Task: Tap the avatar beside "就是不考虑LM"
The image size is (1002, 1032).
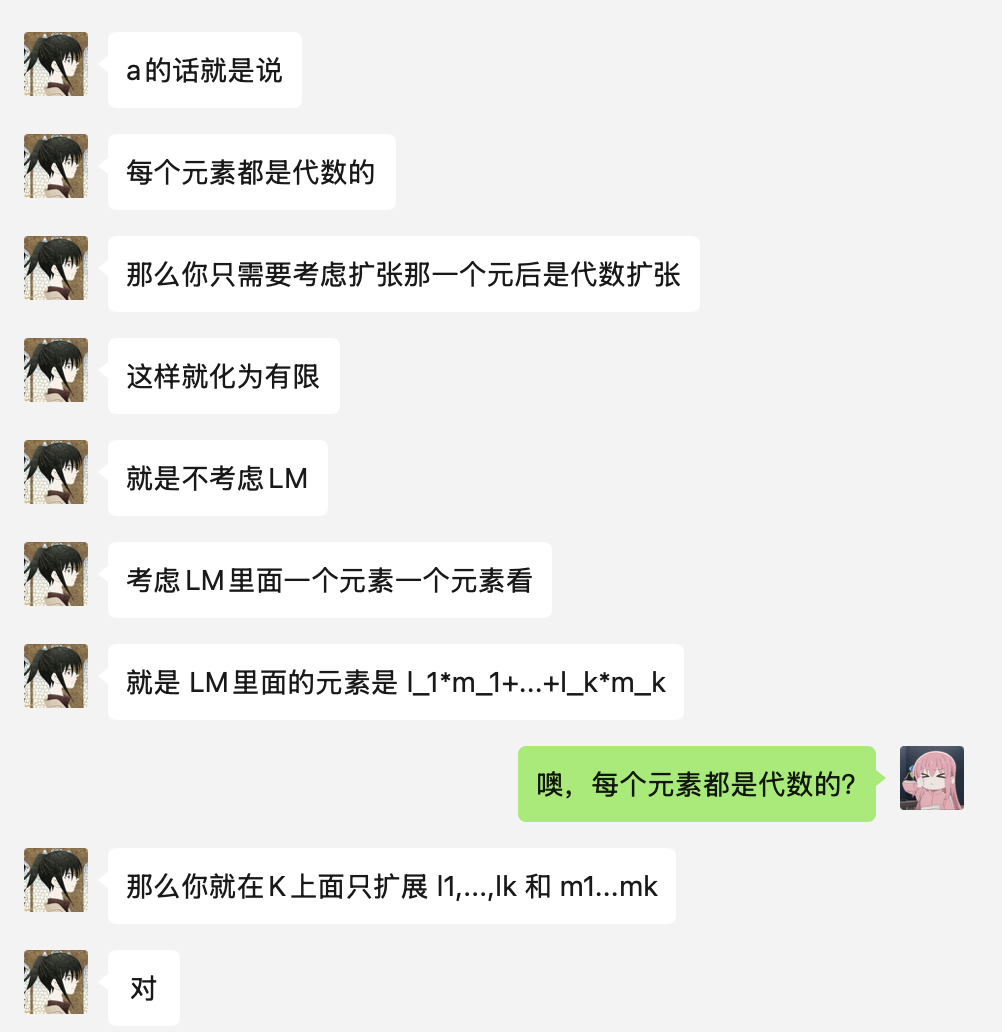Action: pyautogui.click(x=56, y=472)
